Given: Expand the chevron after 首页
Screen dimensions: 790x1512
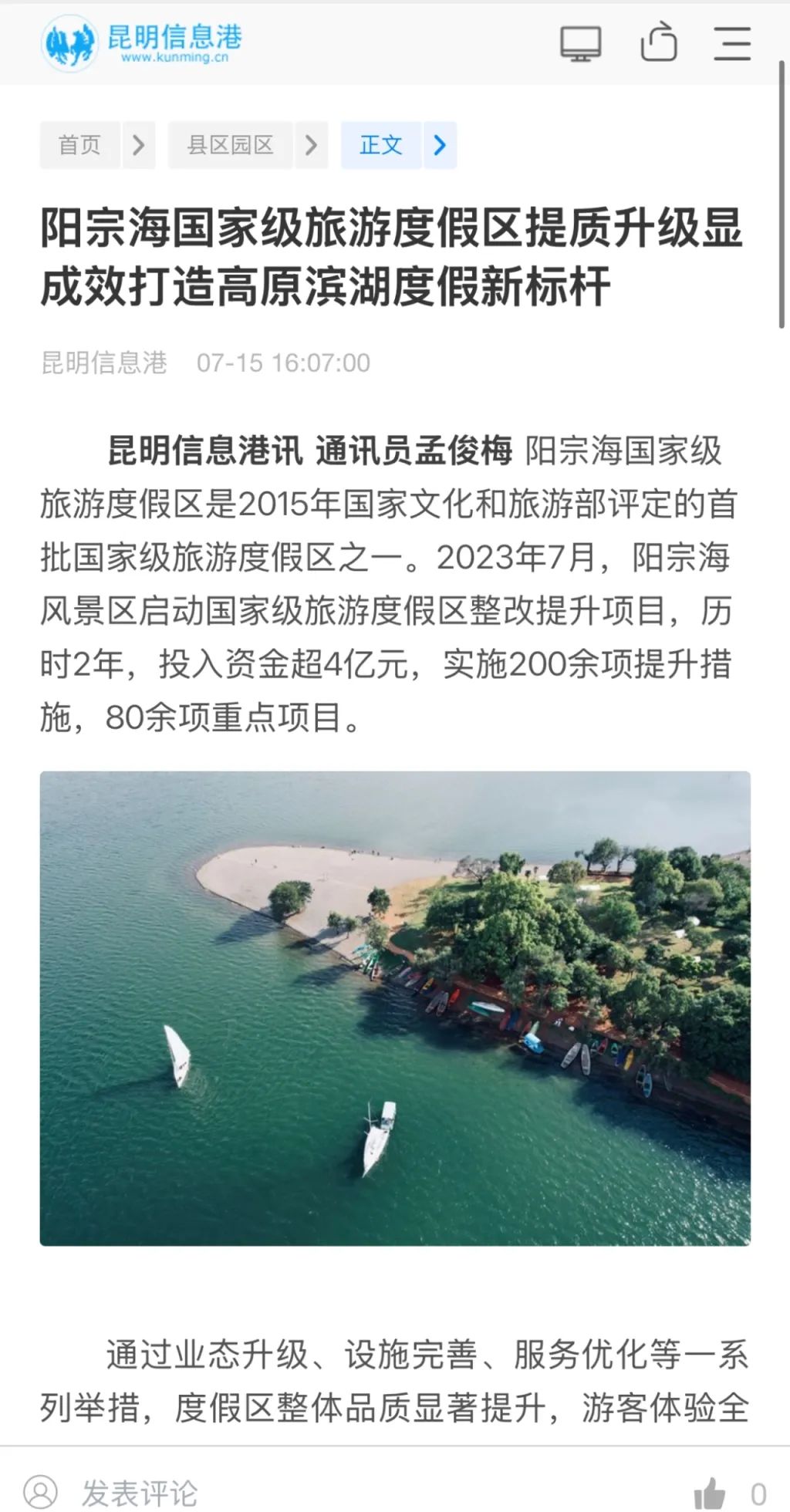Looking at the screenshot, I should (x=139, y=145).
